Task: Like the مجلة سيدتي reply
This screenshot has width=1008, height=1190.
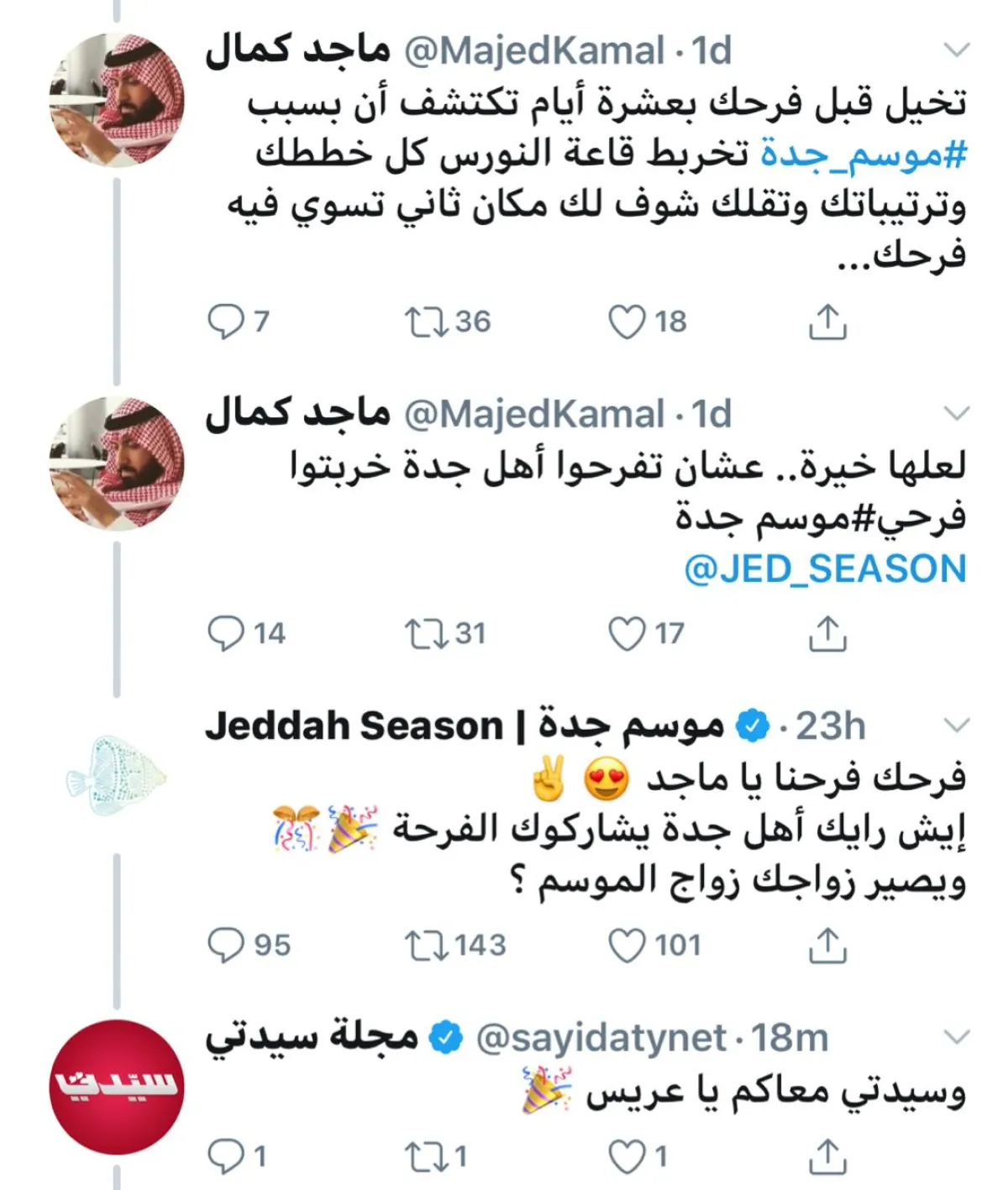Action: click(627, 1157)
